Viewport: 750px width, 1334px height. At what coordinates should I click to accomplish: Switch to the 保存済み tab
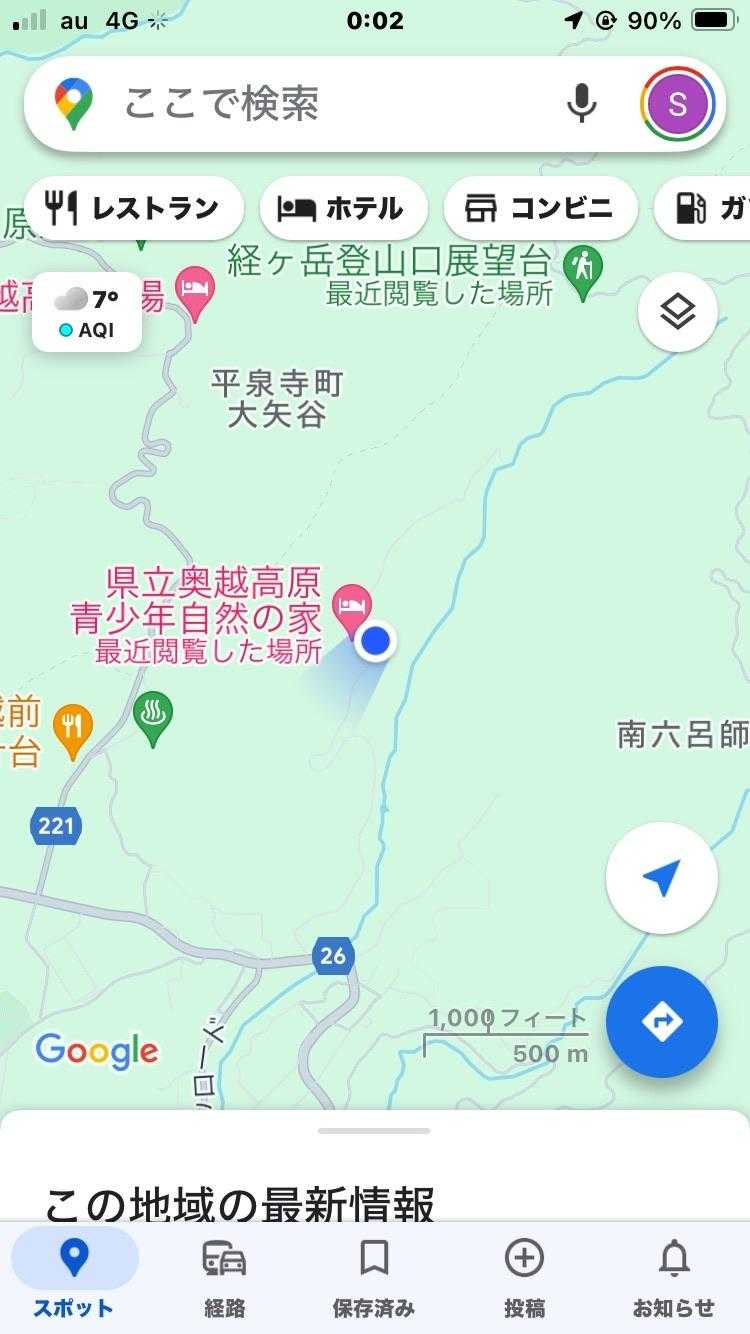click(x=374, y=1275)
